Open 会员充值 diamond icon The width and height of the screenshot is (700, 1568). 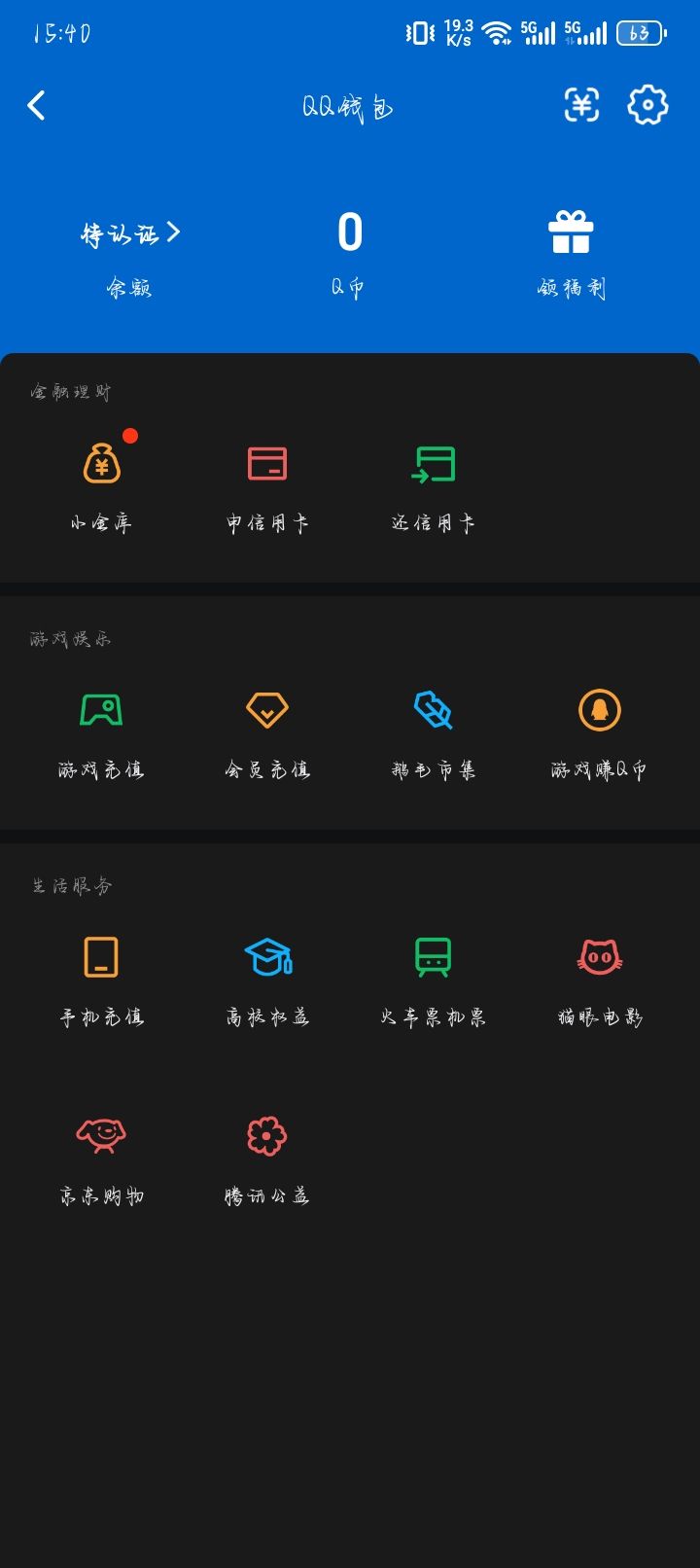(265, 711)
